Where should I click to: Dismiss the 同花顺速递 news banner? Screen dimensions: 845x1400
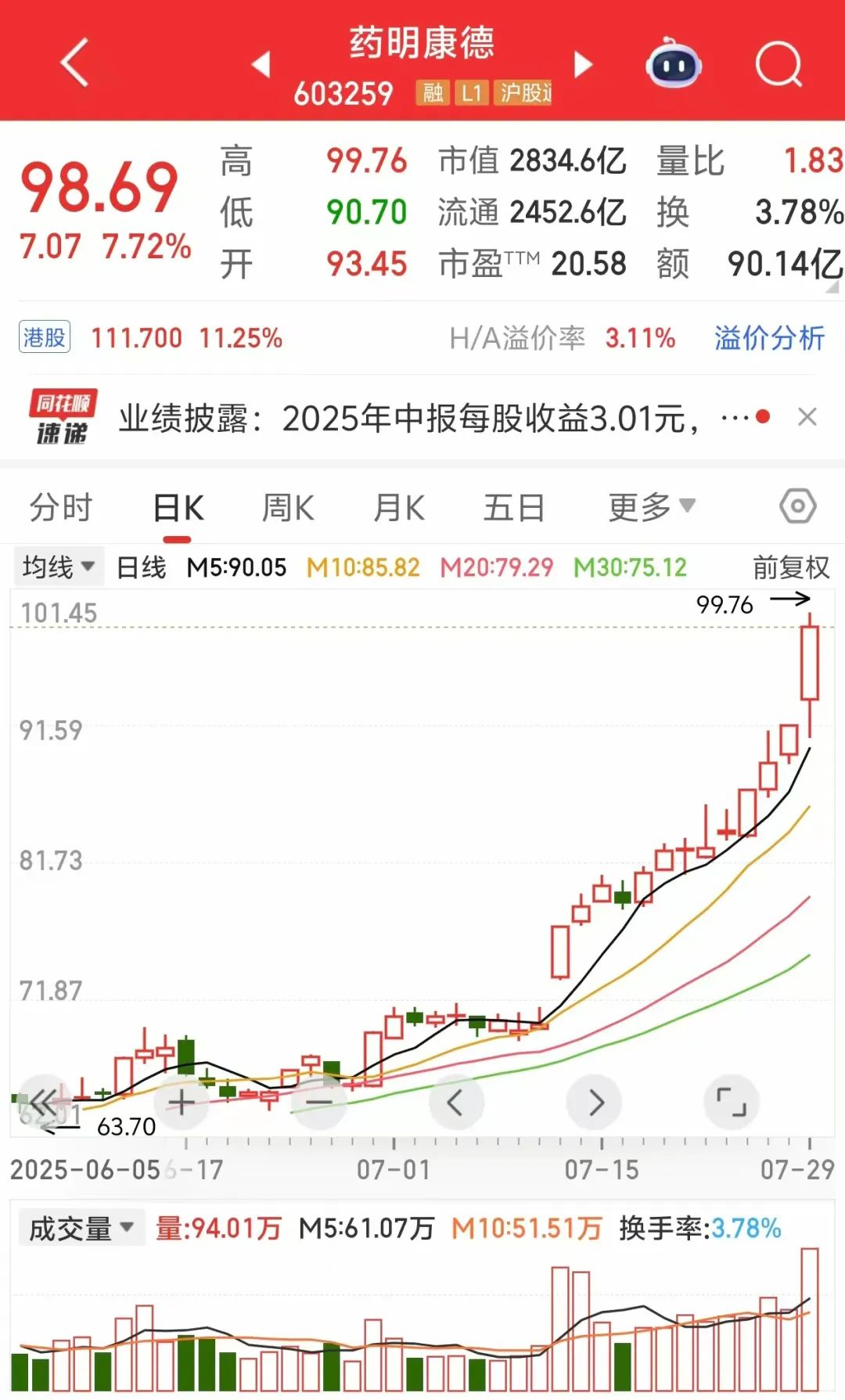(807, 417)
